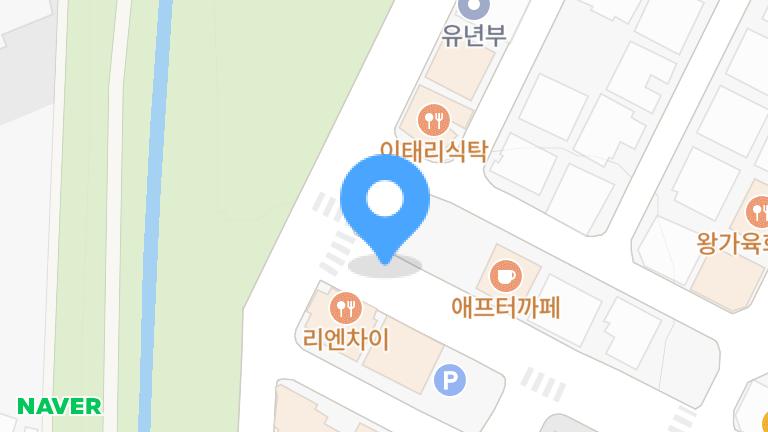Tap the parking lot P marker
The width and height of the screenshot is (768, 432).
point(451,379)
